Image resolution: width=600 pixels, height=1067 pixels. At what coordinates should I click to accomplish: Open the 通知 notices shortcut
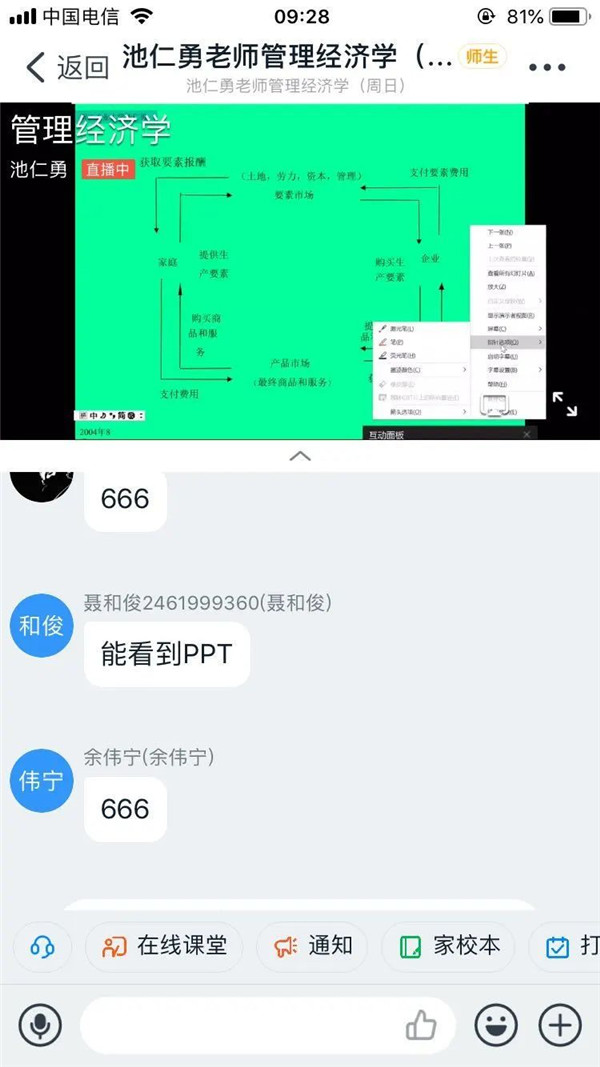click(312, 946)
